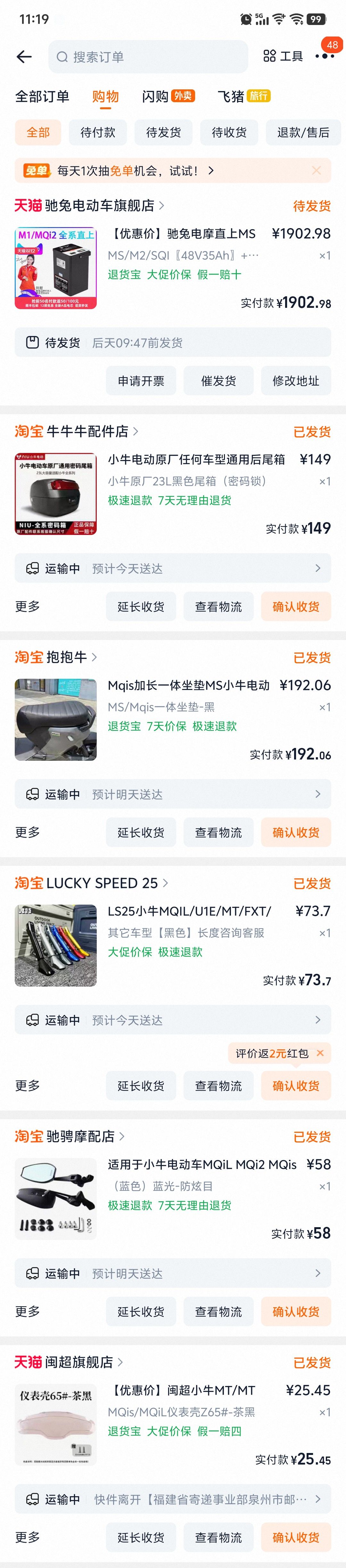Filter orders by 待付款
This screenshot has height=1568, width=346.
pyautogui.click(x=97, y=132)
